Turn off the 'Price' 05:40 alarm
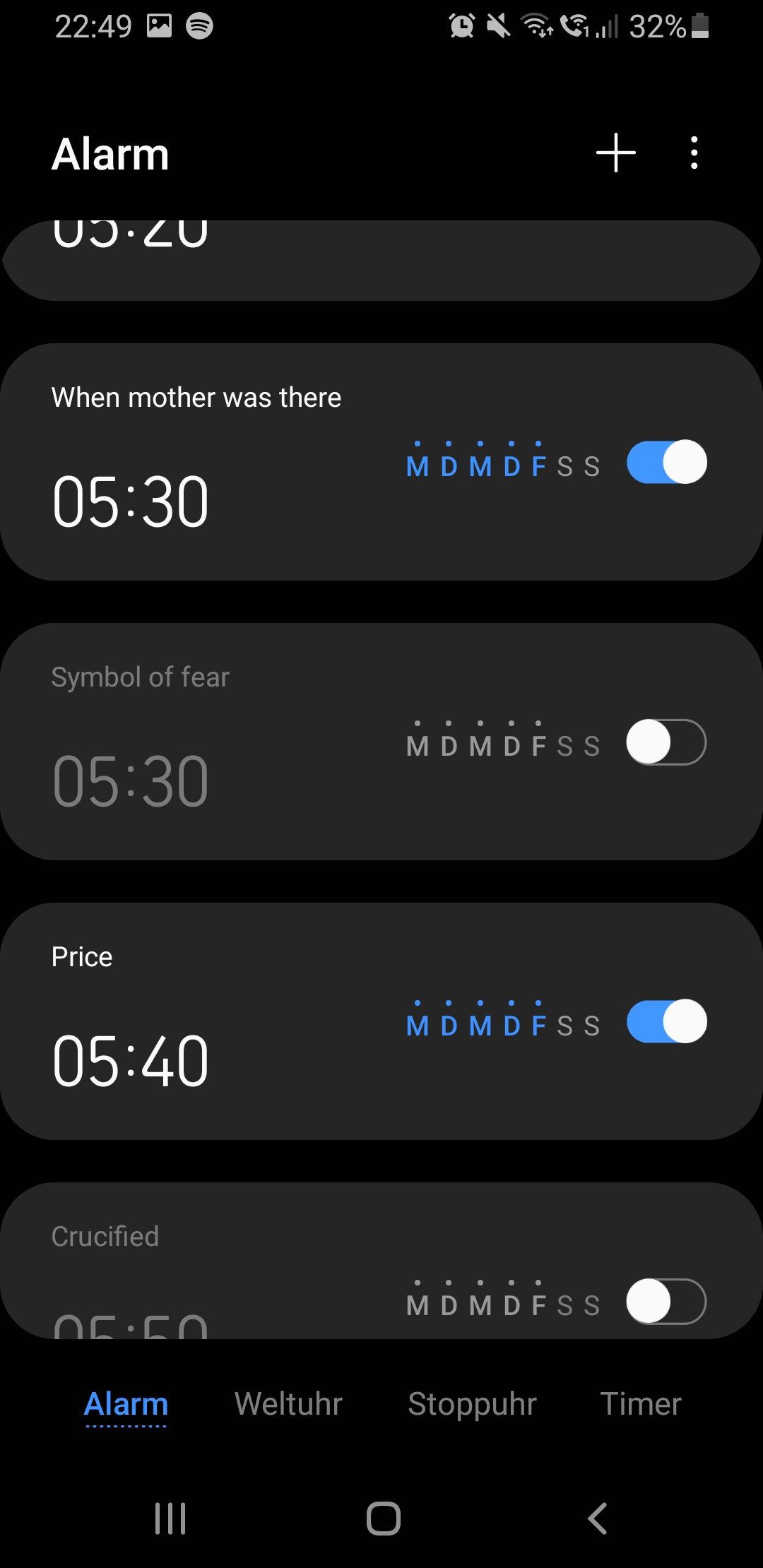The width and height of the screenshot is (763, 1568). coord(666,1022)
